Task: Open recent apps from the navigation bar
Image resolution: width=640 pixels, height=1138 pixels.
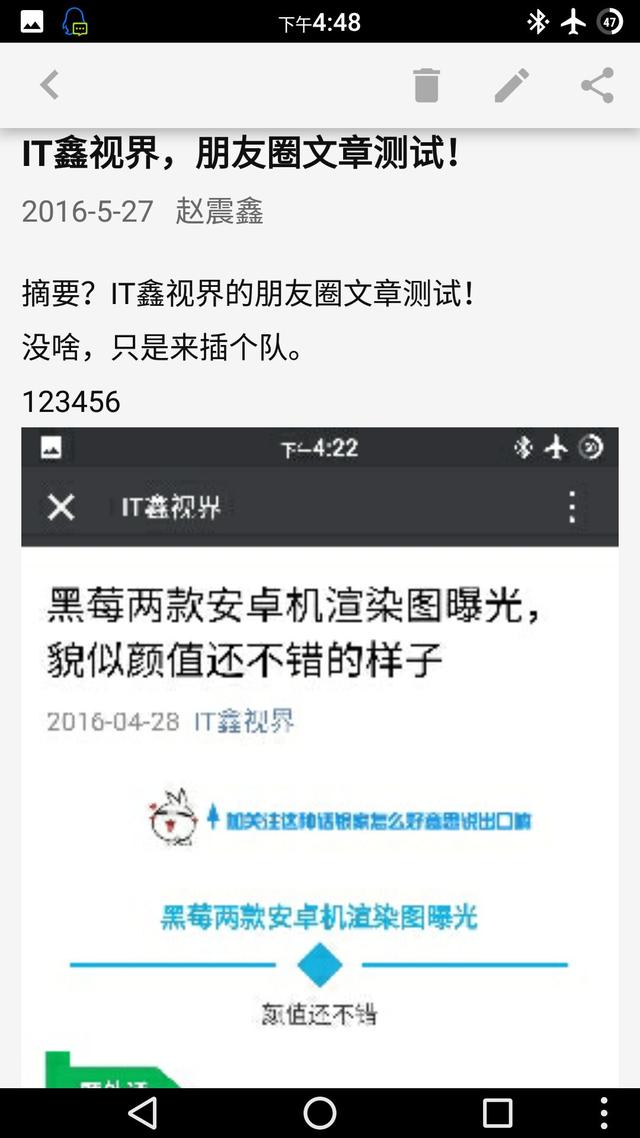Action: coord(497,1112)
